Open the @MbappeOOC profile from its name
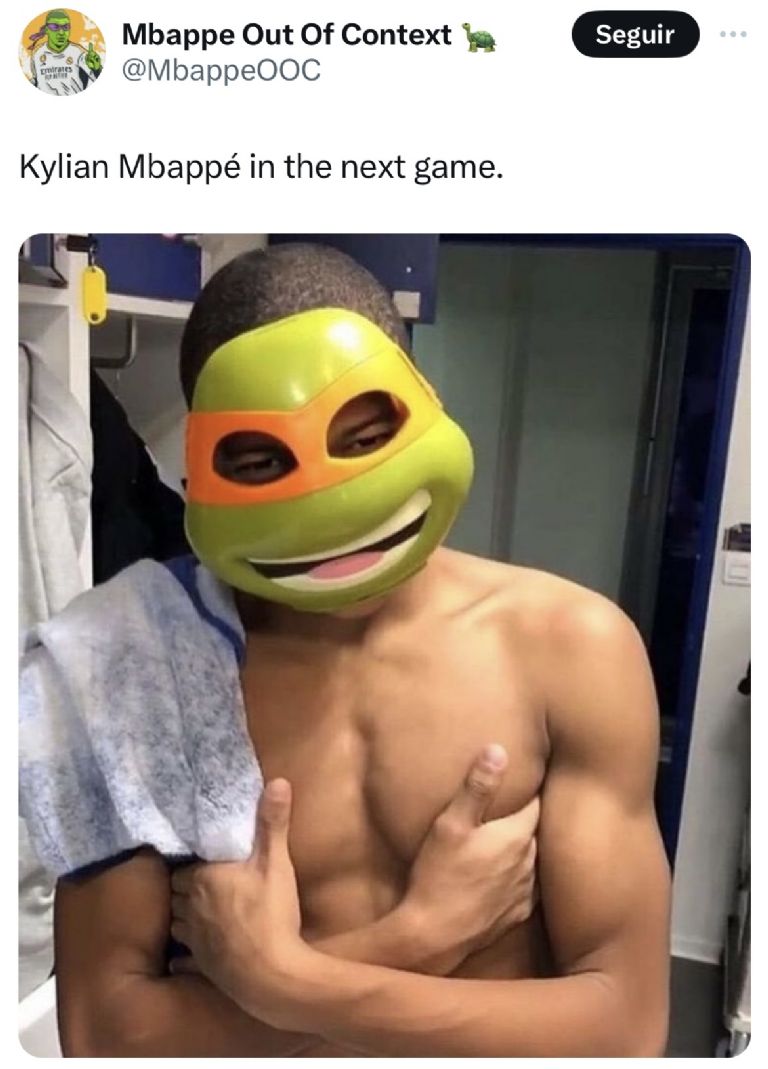Image resolution: width=768 pixels, height=1069 pixels. (286, 36)
